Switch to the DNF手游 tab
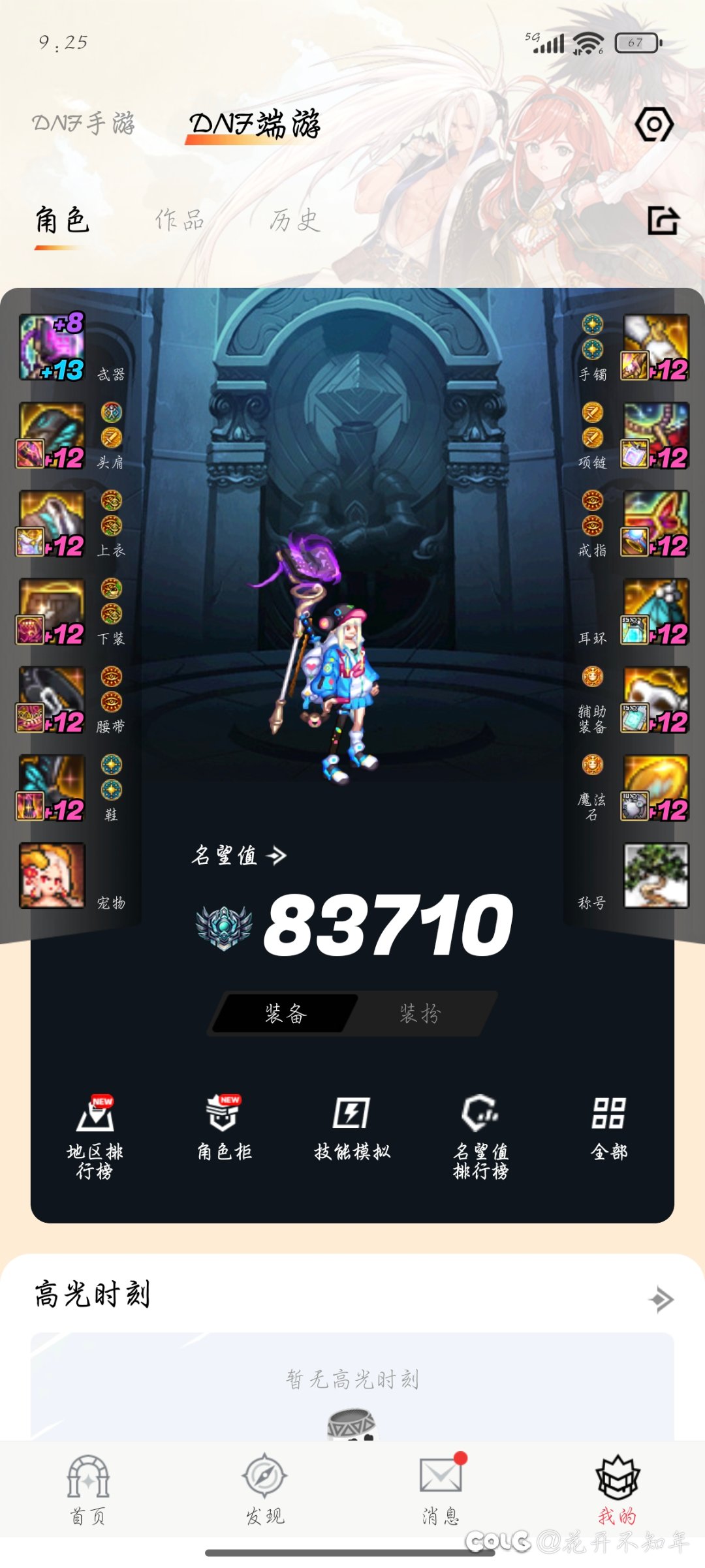This screenshot has width=705, height=1568. click(x=84, y=123)
